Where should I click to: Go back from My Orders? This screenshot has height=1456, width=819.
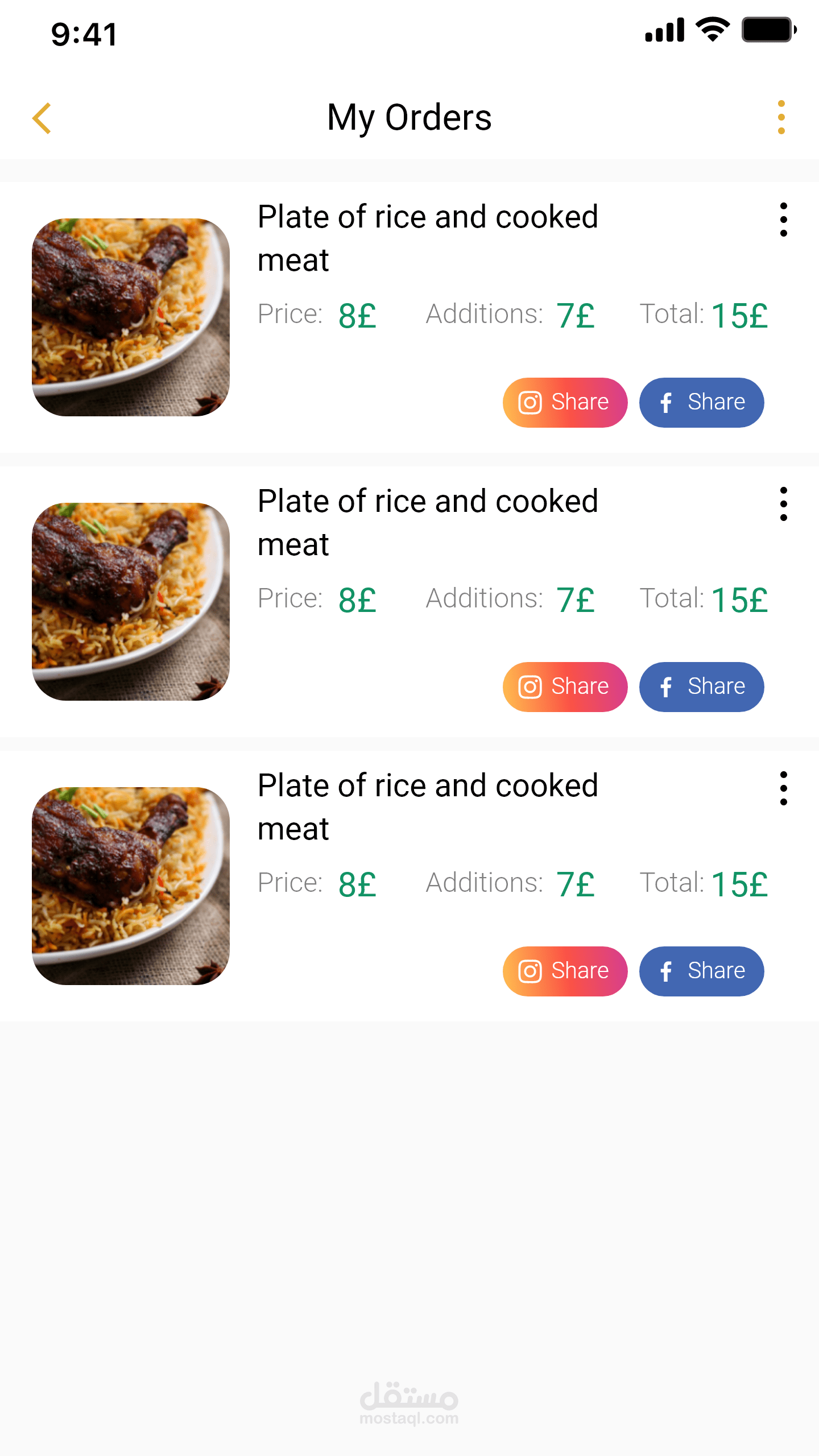click(42, 118)
